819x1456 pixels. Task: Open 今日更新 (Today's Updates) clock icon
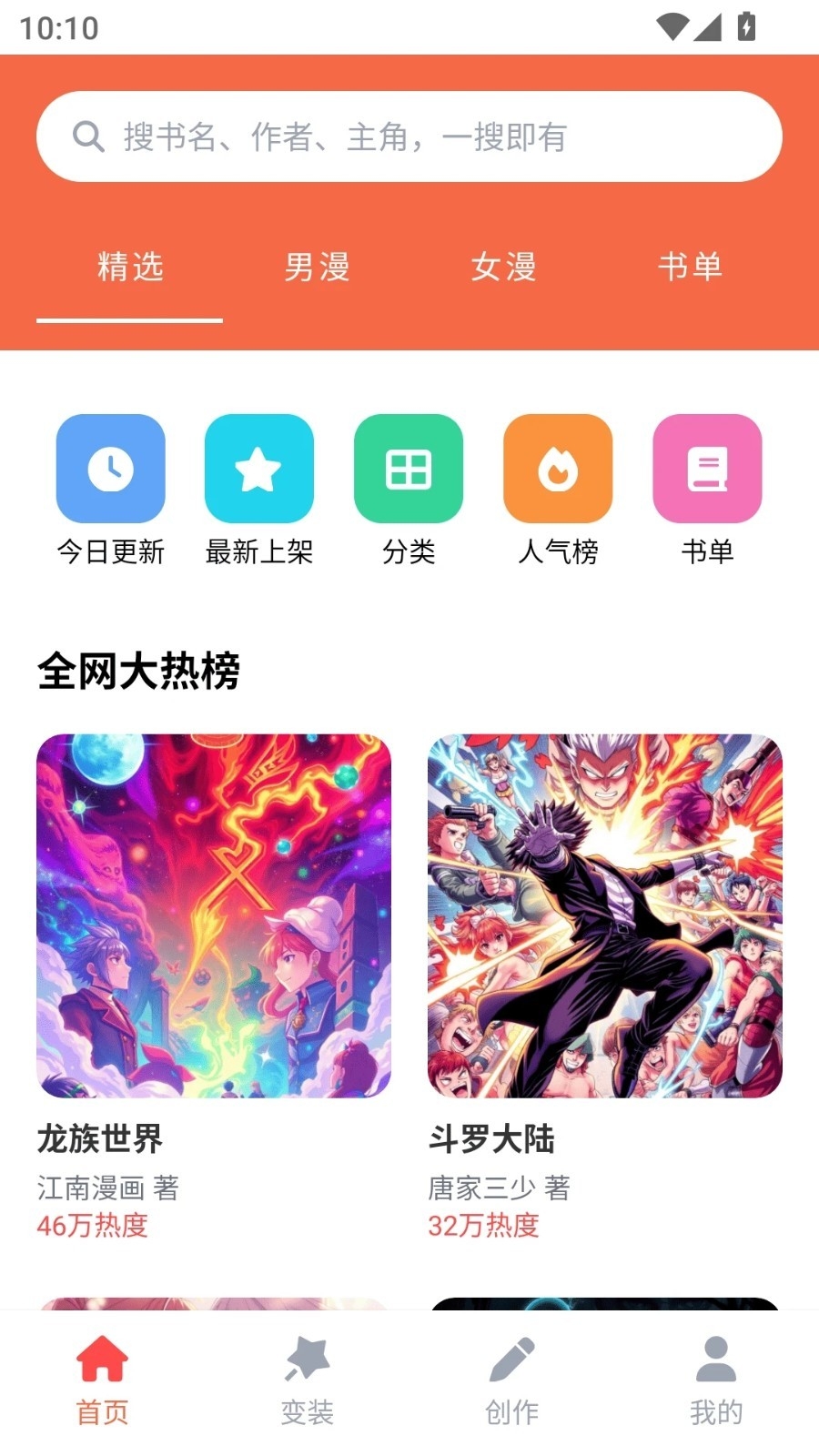[110, 470]
